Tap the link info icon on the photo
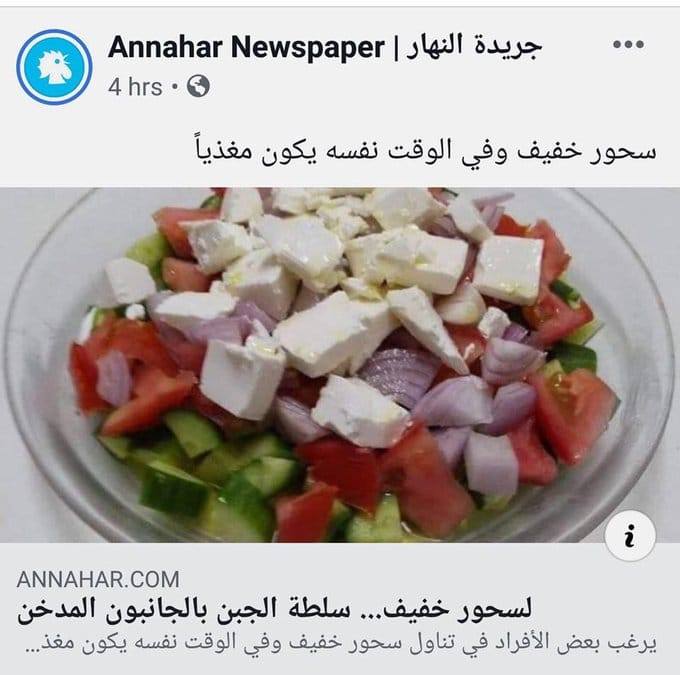Viewport: 680px width, 675px height. coord(629,538)
